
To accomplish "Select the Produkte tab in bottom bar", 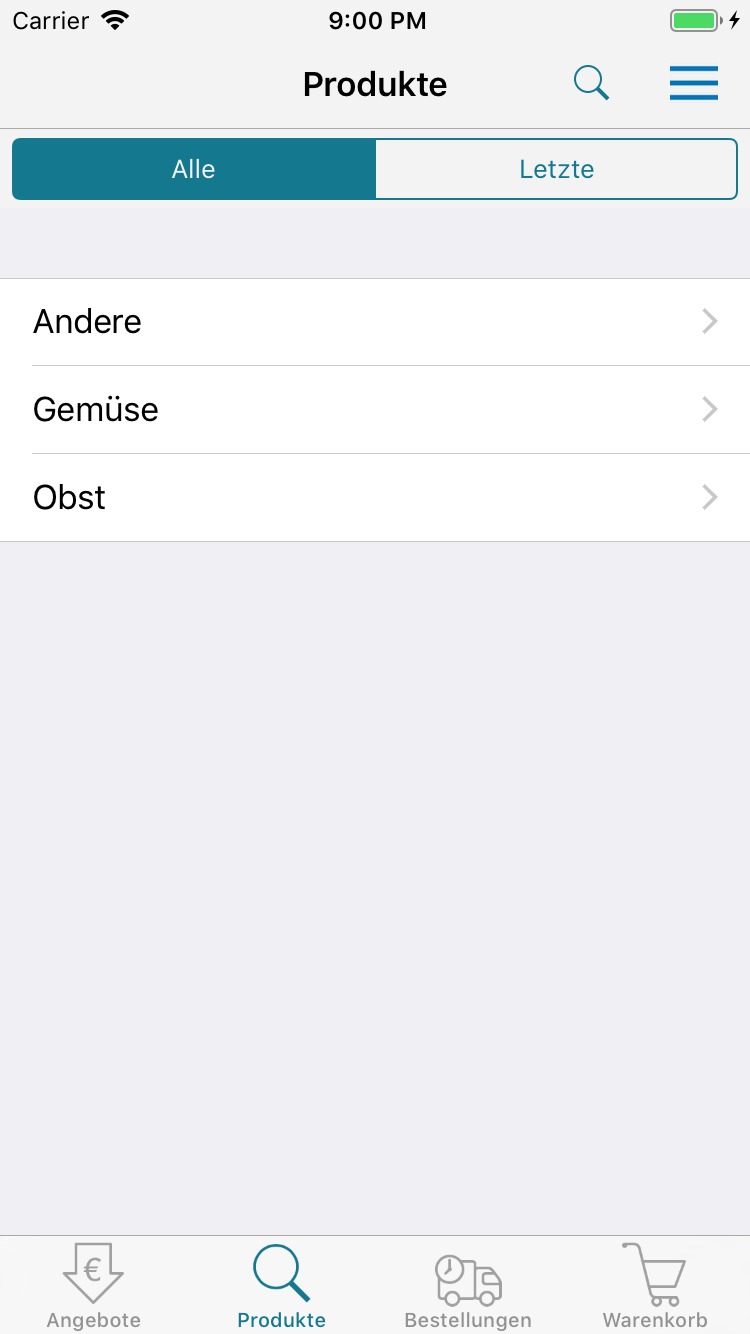I will [x=281, y=1286].
